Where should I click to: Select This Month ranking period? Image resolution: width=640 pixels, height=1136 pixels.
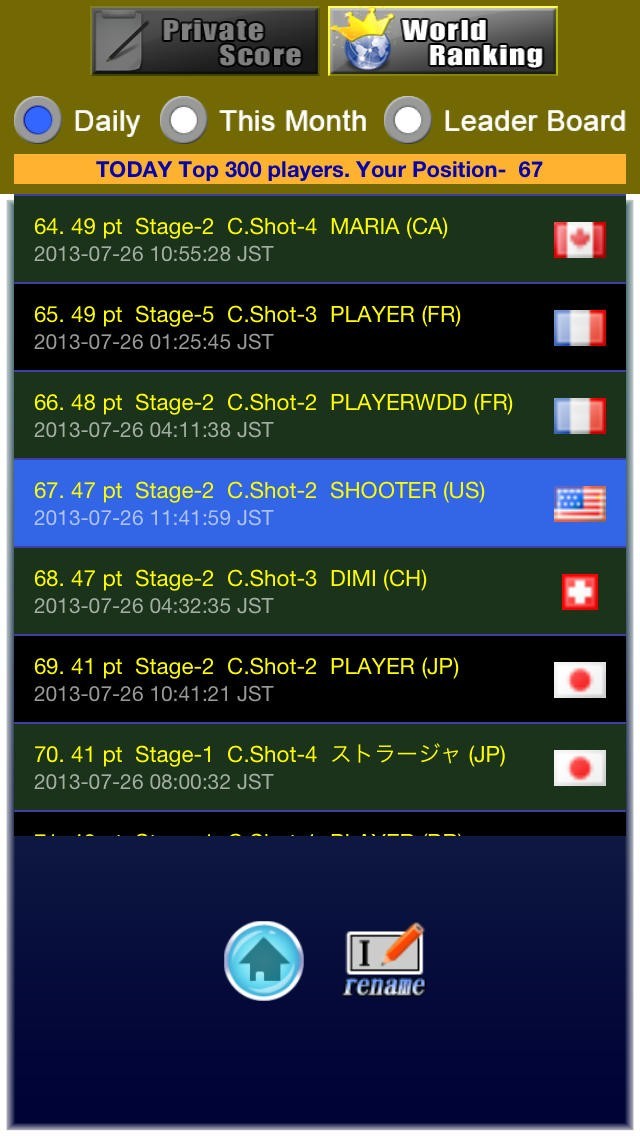[x=184, y=121]
